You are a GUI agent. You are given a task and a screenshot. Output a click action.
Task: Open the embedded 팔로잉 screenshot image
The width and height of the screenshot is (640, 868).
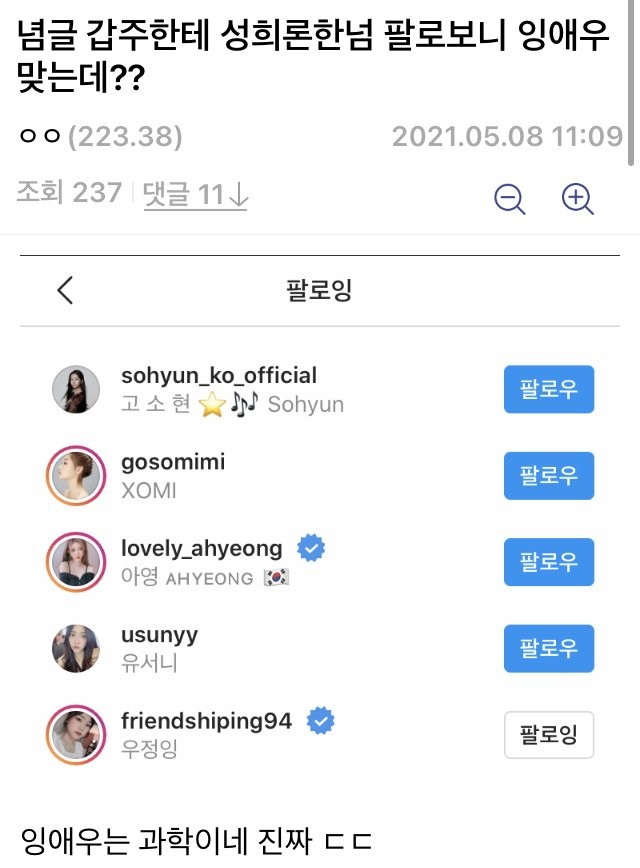(x=320, y=515)
